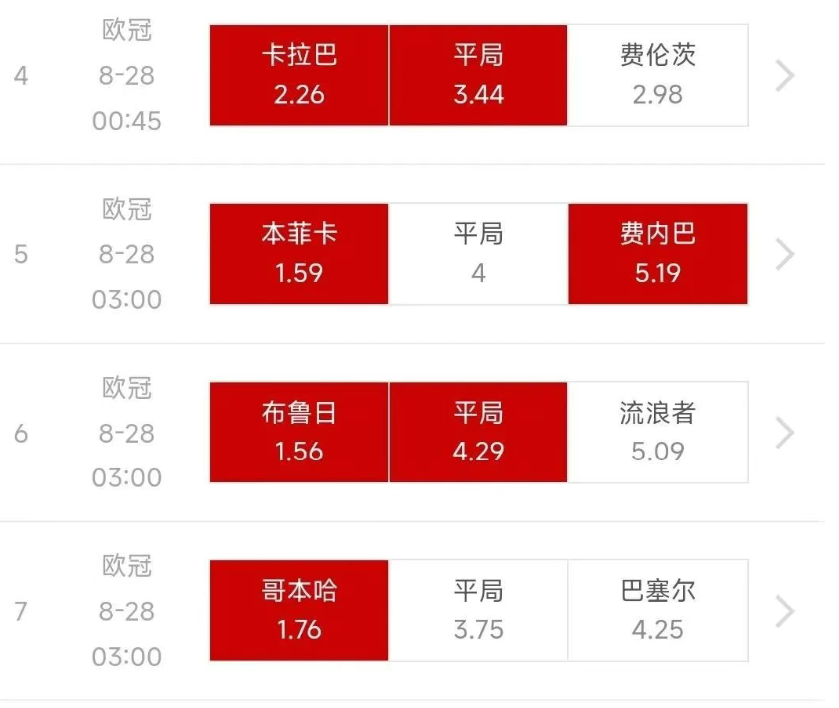Toggle 布鲁日 at 1.56
This screenshot has height=708, width=839.
[x=299, y=432]
